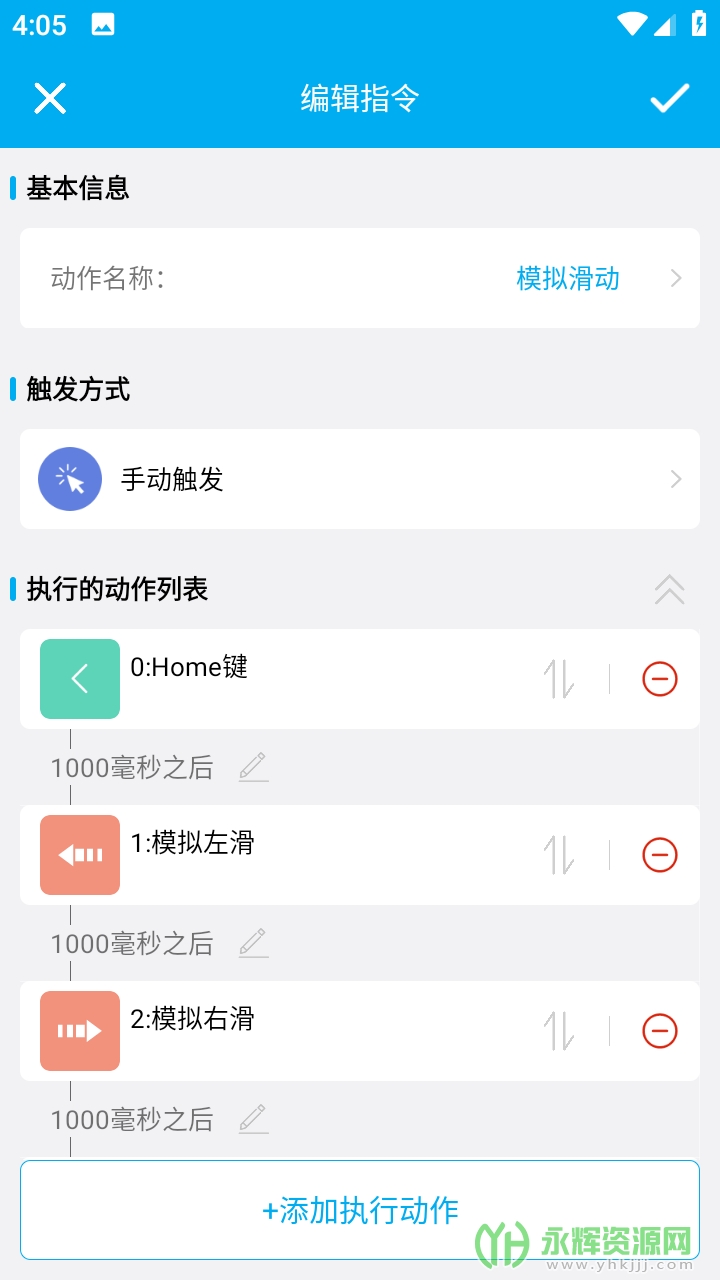Edit the delay after 2:模拟右滑
The height and width of the screenshot is (1280, 720).
tap(253, 1119)
